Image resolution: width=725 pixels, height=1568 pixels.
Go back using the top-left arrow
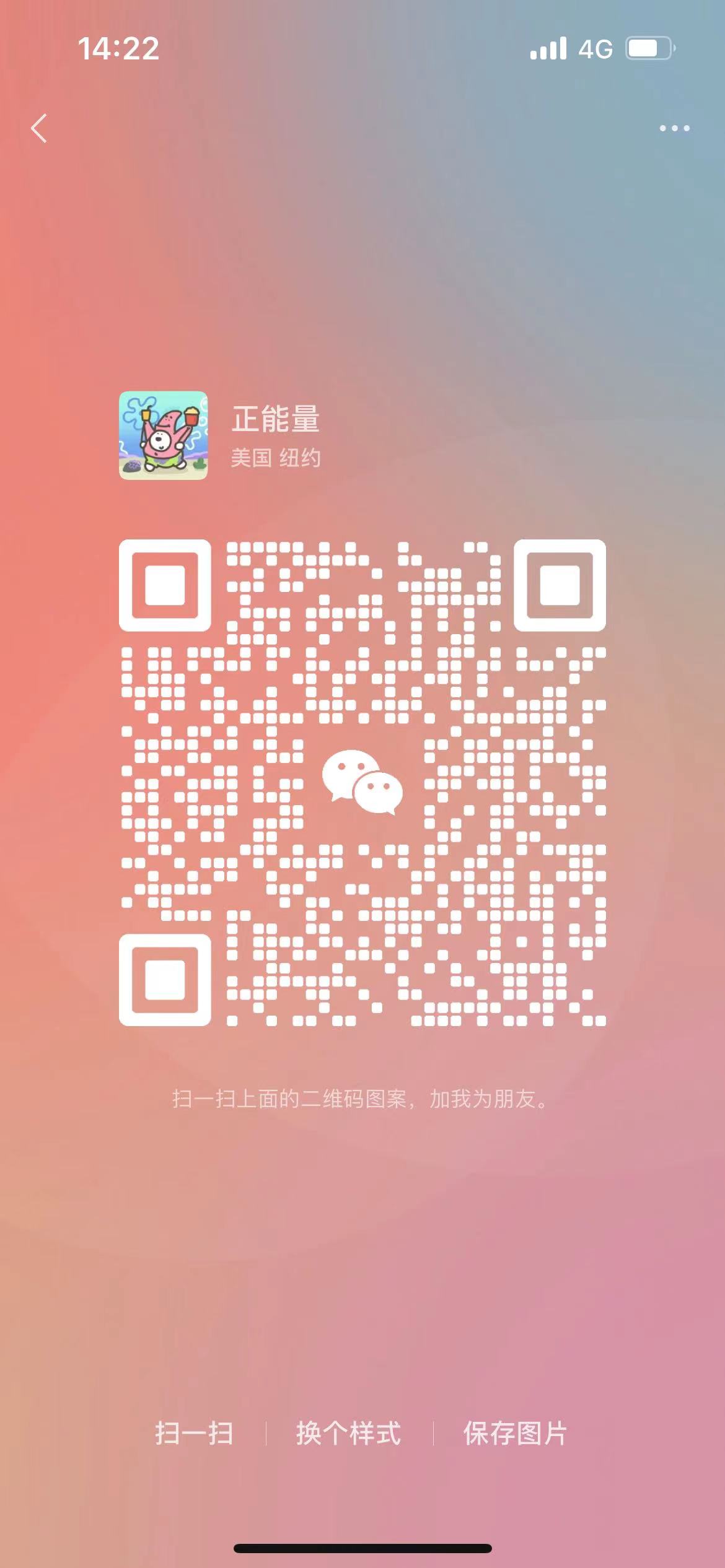click(39, 128)
